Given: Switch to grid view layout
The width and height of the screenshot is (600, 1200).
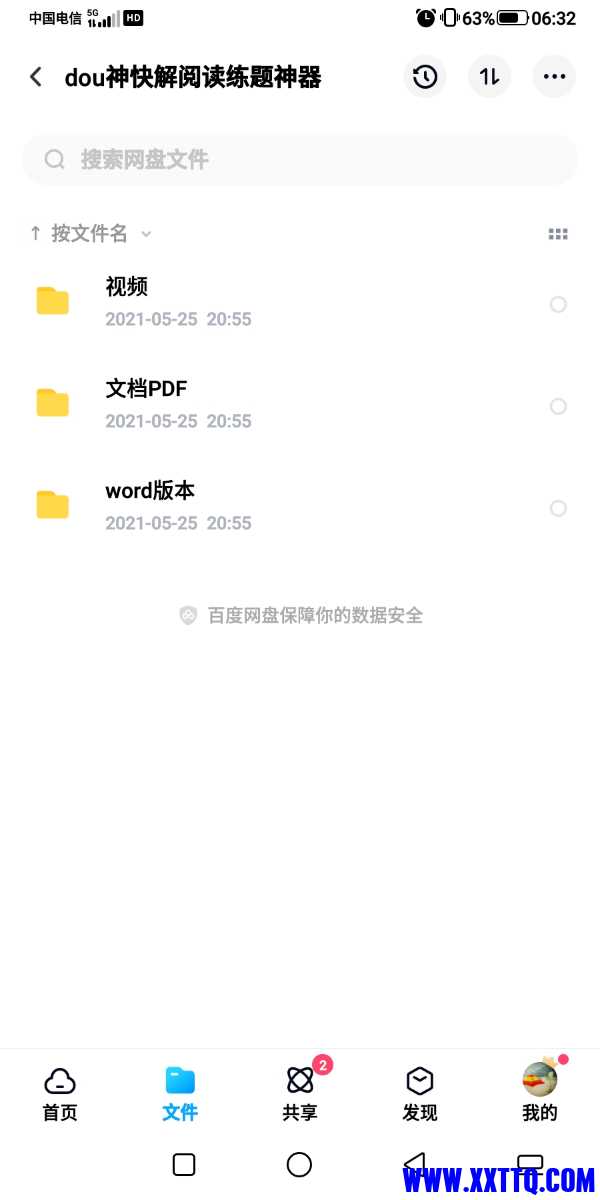Looking at the screenshot, I should tap(558, 234).
